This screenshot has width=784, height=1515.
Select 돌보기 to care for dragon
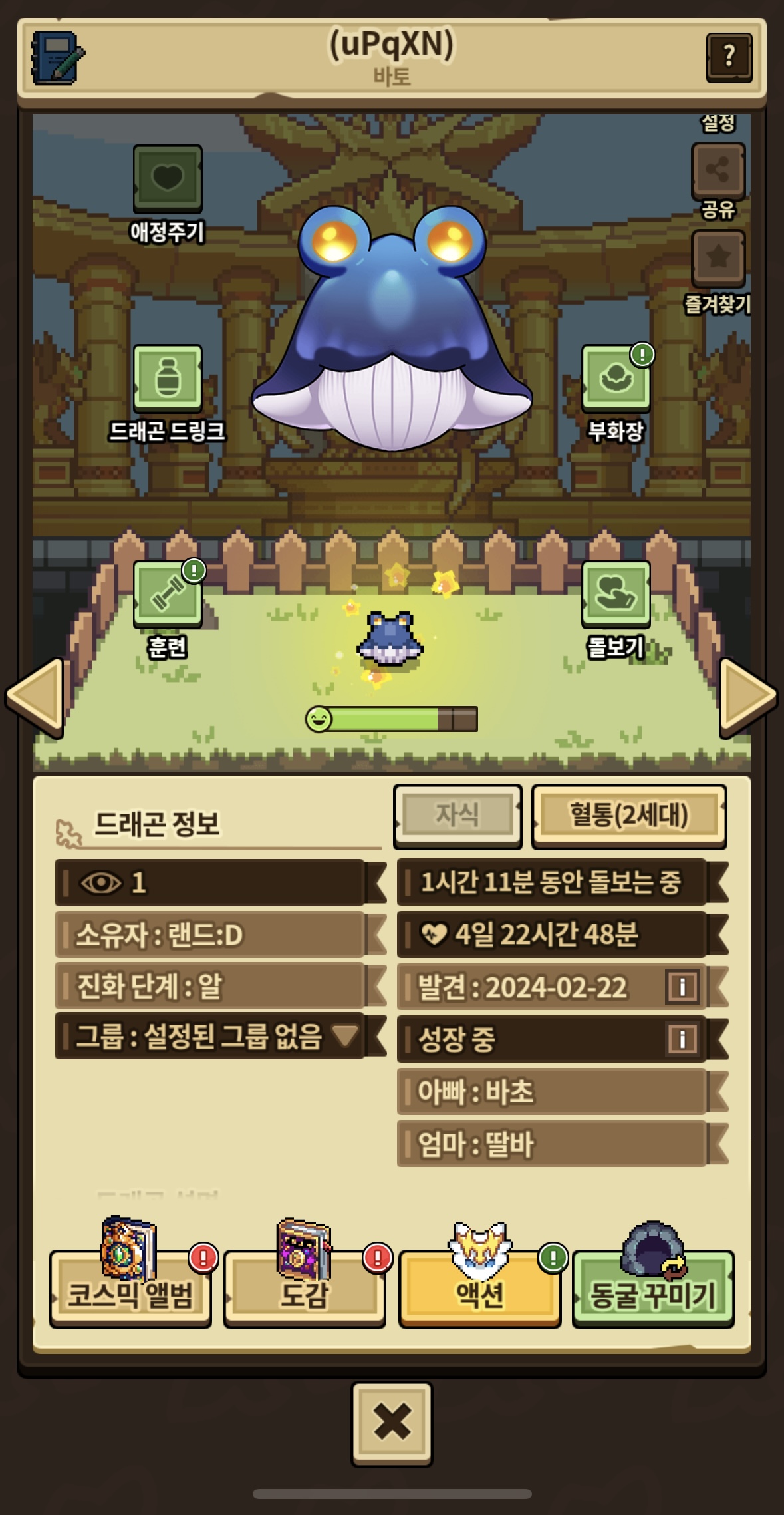(x=616, y=593)
